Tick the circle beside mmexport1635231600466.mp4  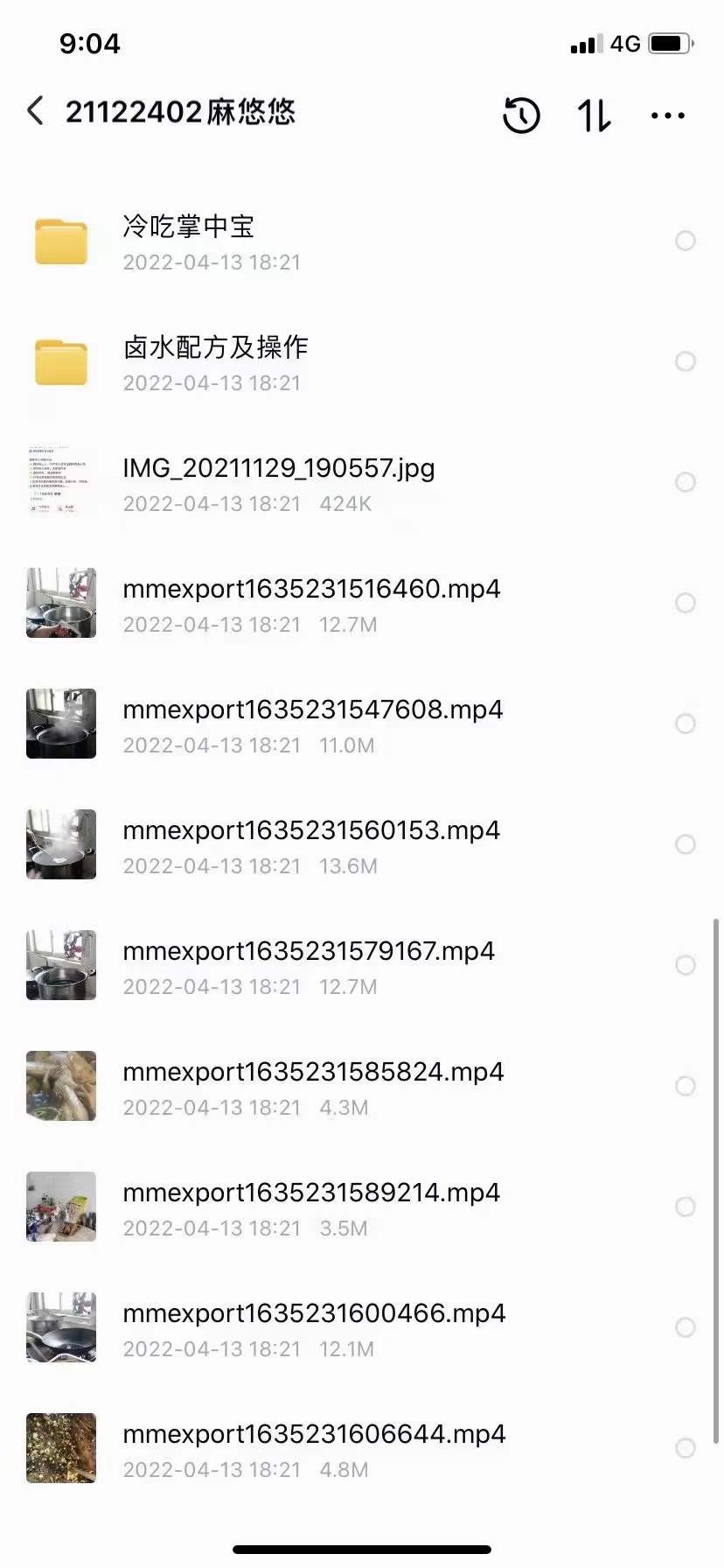pos(686,1327)
